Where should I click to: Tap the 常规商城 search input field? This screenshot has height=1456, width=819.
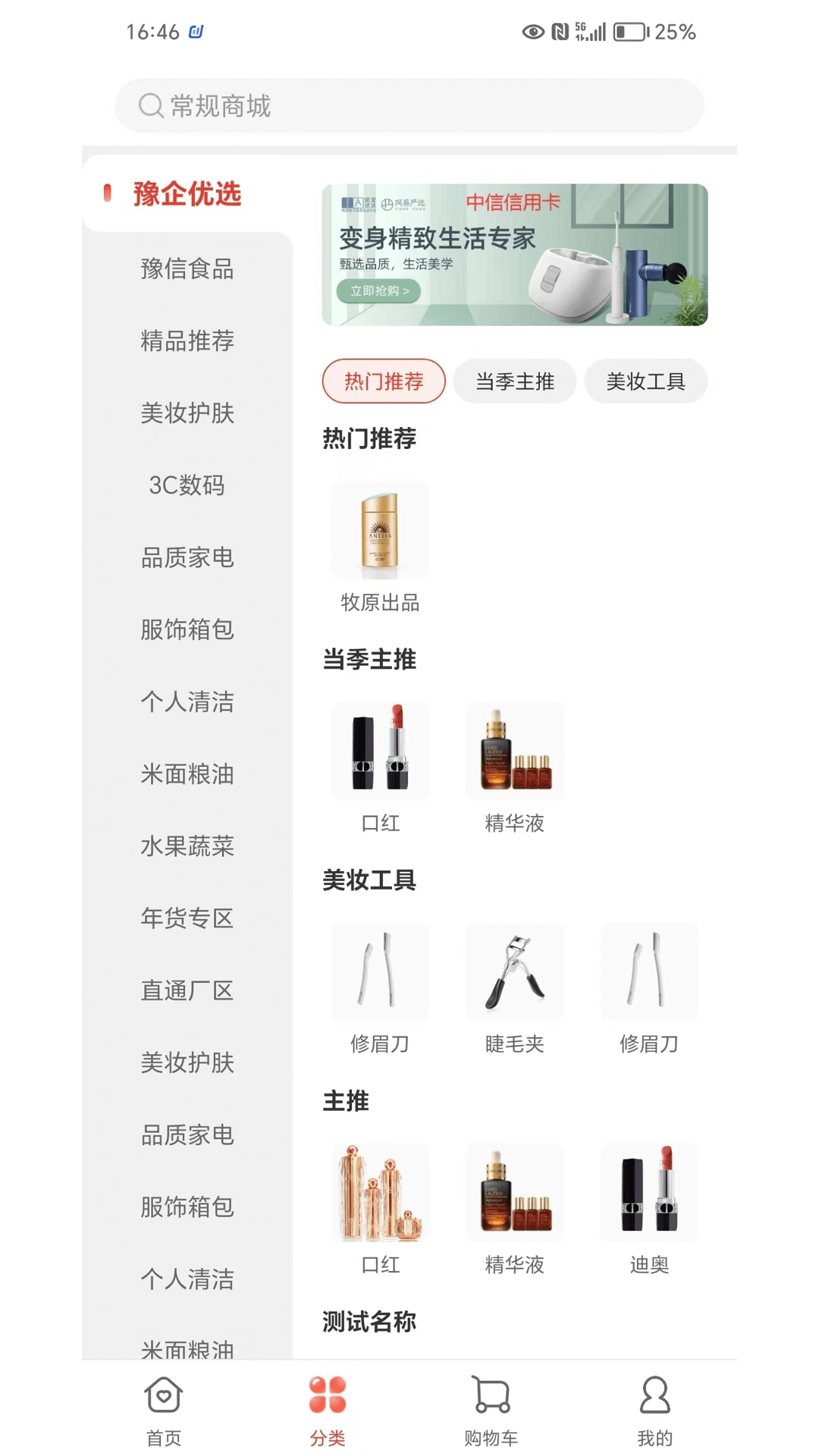[x=409, y=106]
